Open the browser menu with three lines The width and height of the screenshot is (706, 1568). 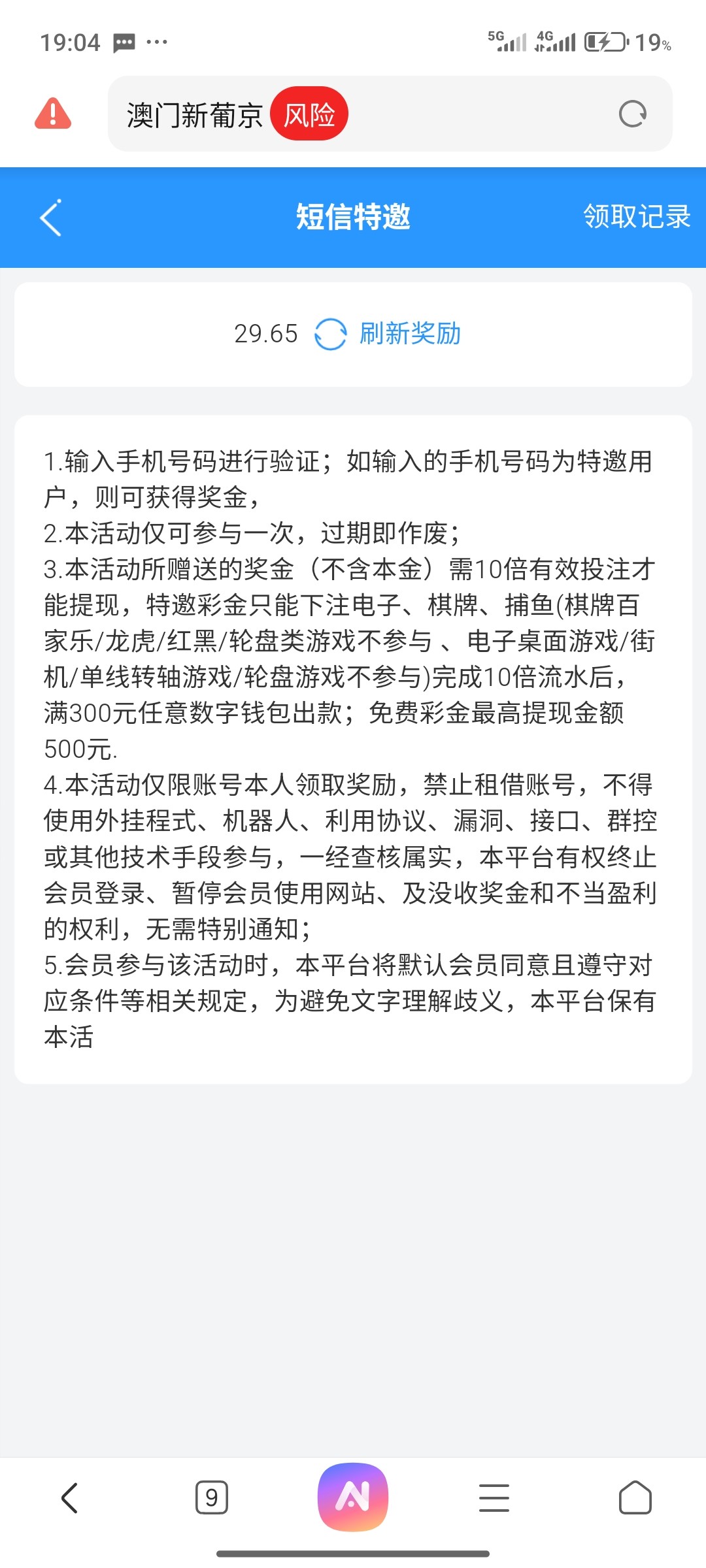494,1497
